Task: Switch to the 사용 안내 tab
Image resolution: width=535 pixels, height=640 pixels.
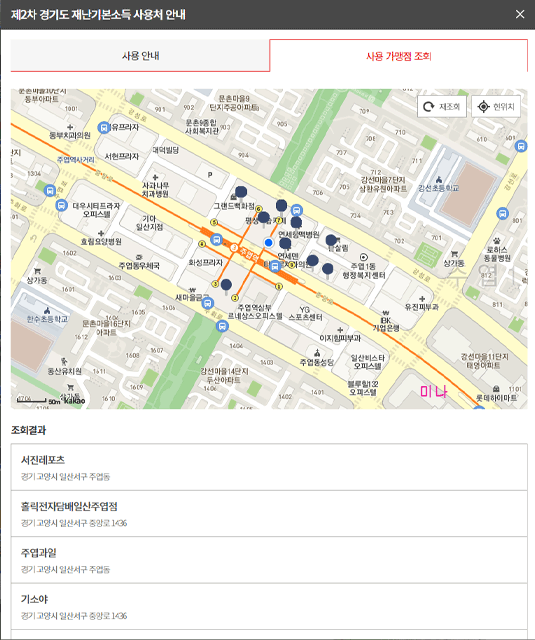Action: (140, 56)
